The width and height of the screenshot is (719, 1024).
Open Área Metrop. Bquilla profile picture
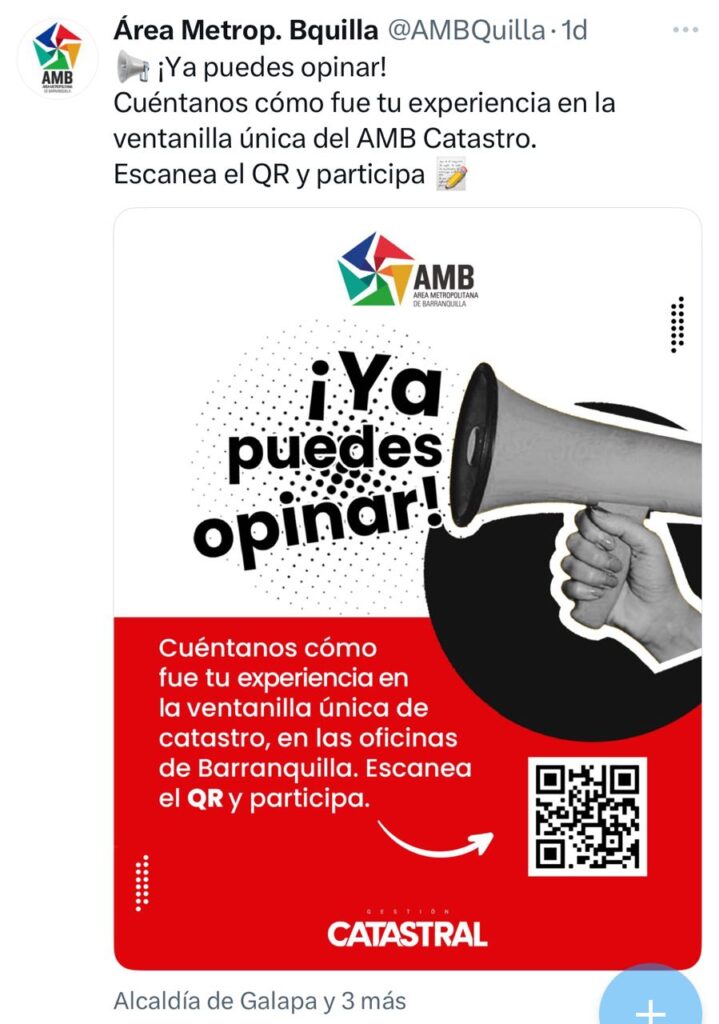pyautogui.click(x=56, y=58)
